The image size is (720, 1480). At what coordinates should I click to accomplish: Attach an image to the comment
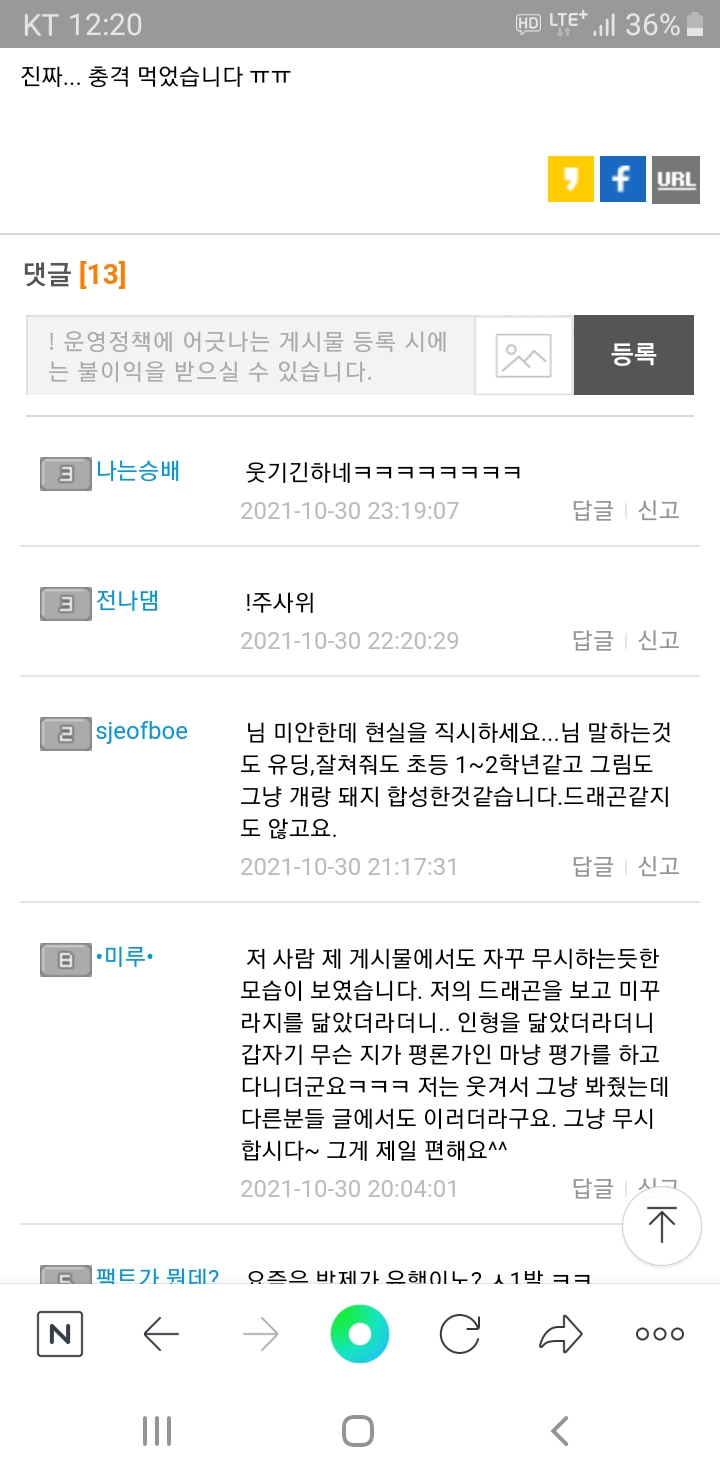(524, 356)
